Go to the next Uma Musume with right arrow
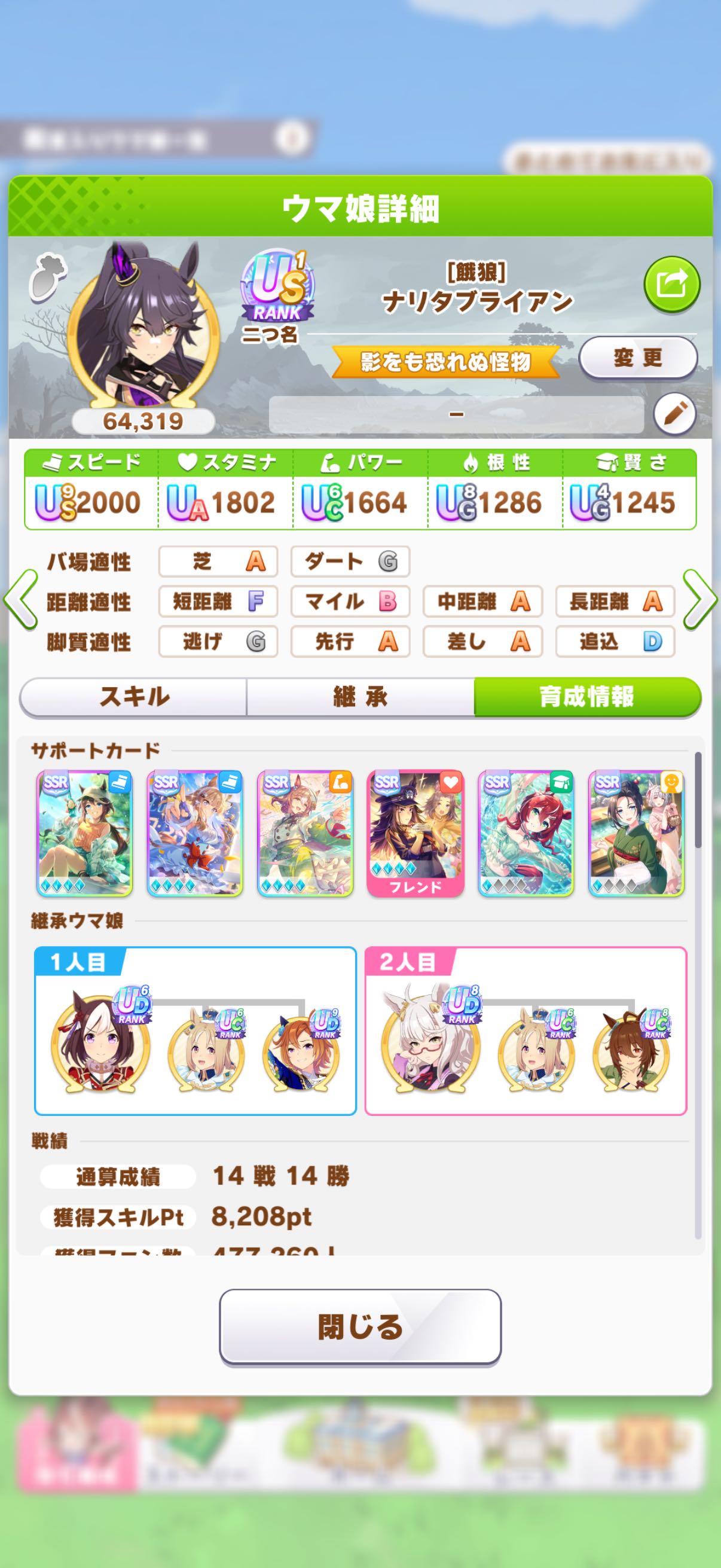Screen dimensions: 721x1568 pos(699,600)
